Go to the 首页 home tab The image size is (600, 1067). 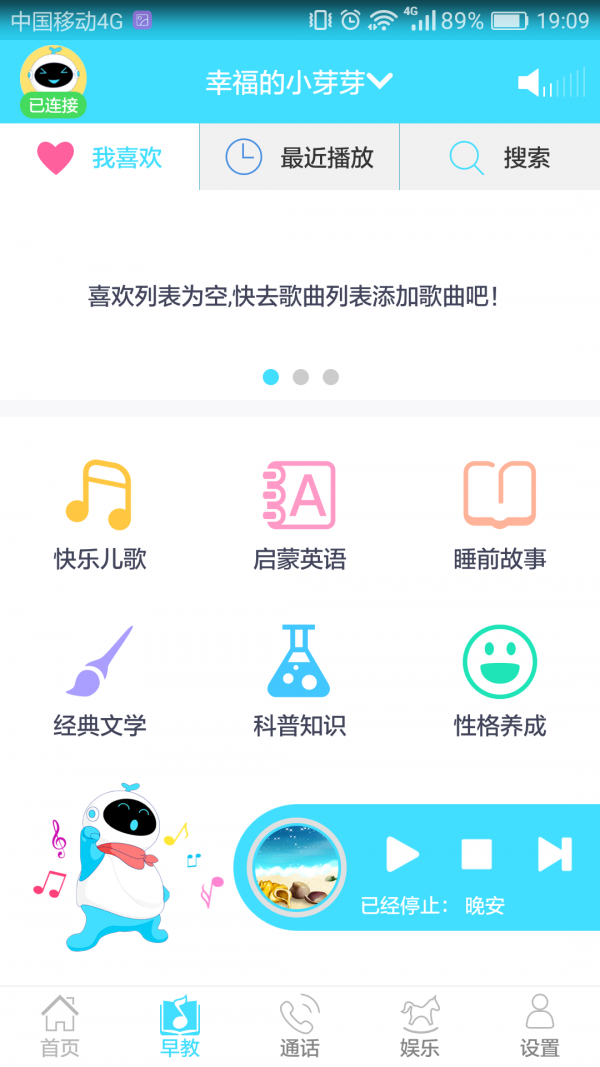click(x=59, y=1027)
